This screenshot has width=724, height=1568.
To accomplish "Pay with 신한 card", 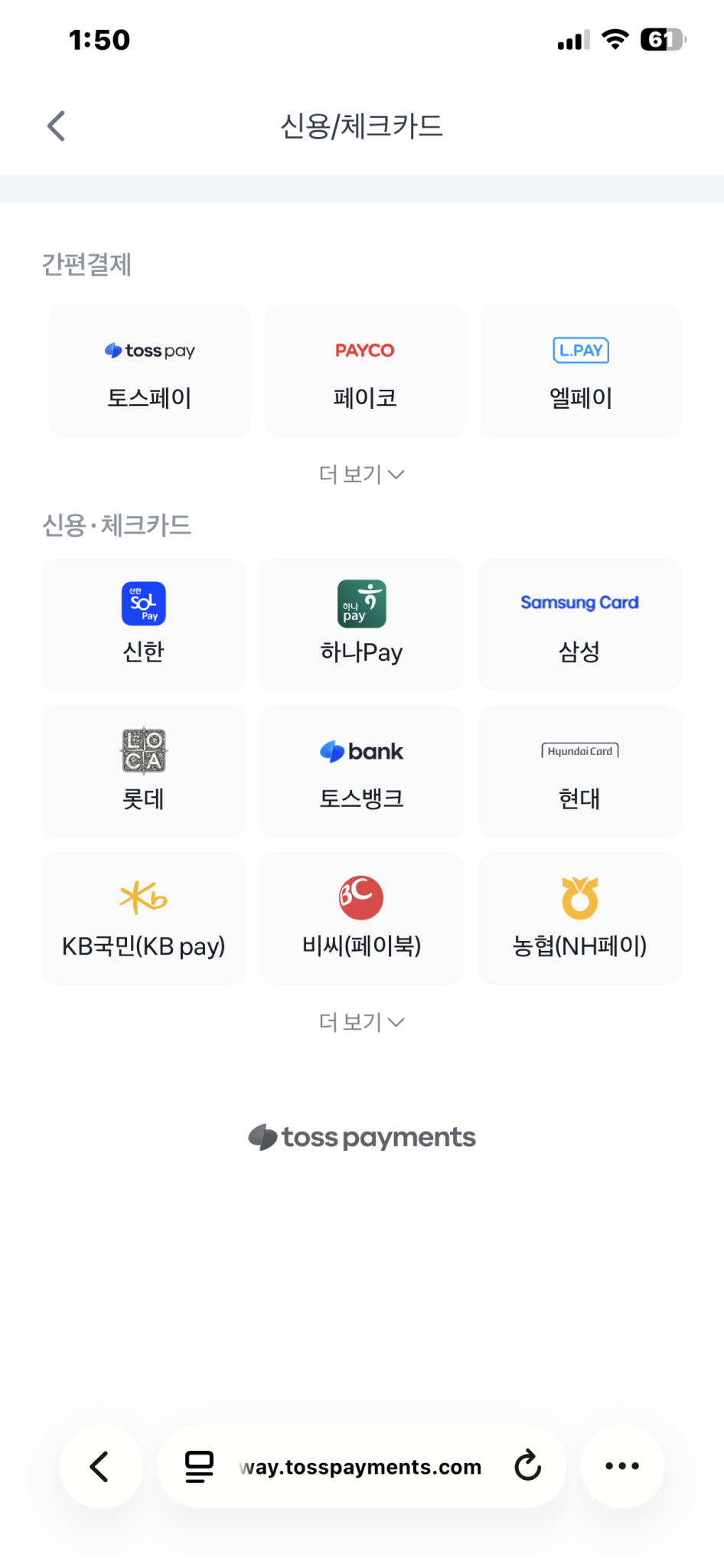I will (x=144, y=624).
